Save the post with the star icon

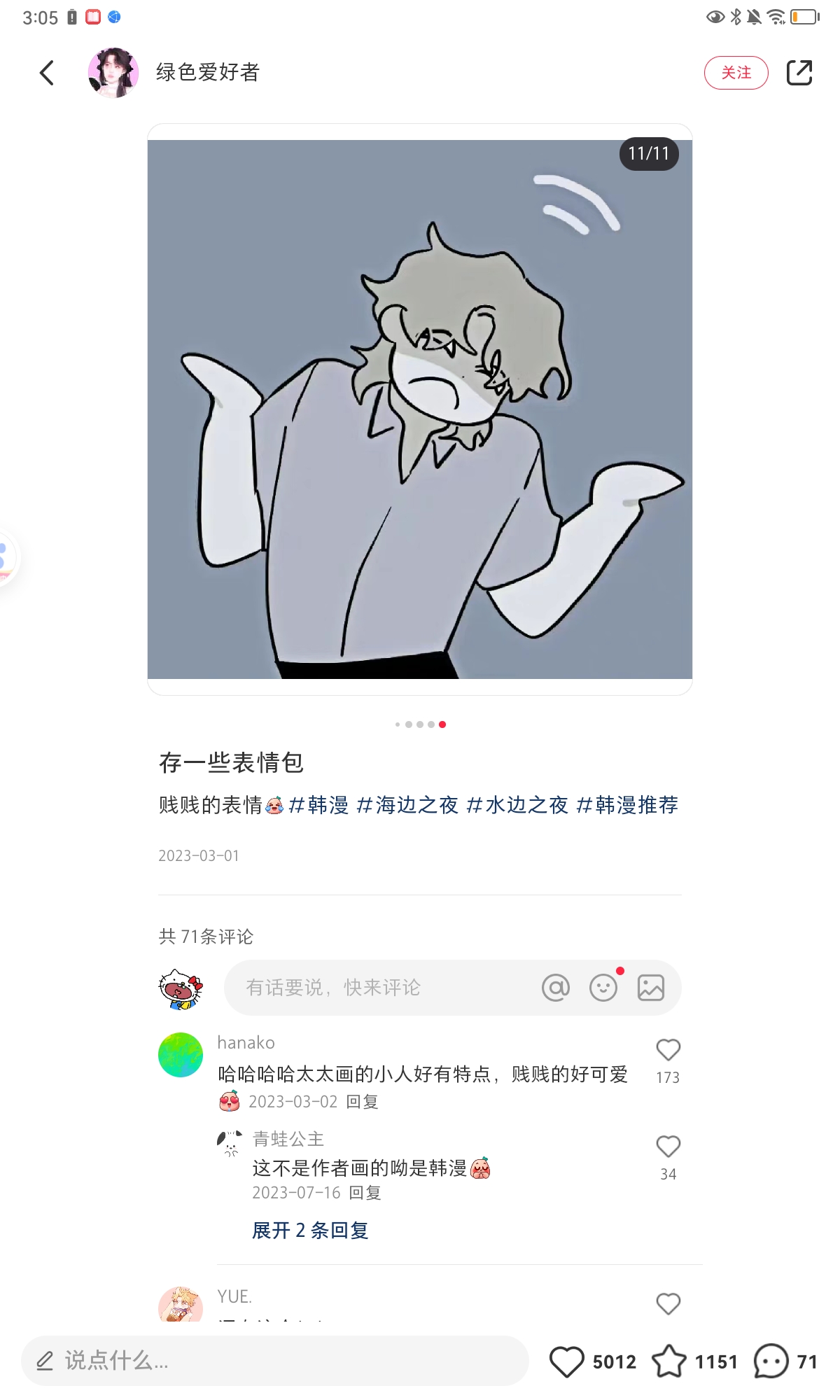pyautogui.click(x=669, y=1361)
